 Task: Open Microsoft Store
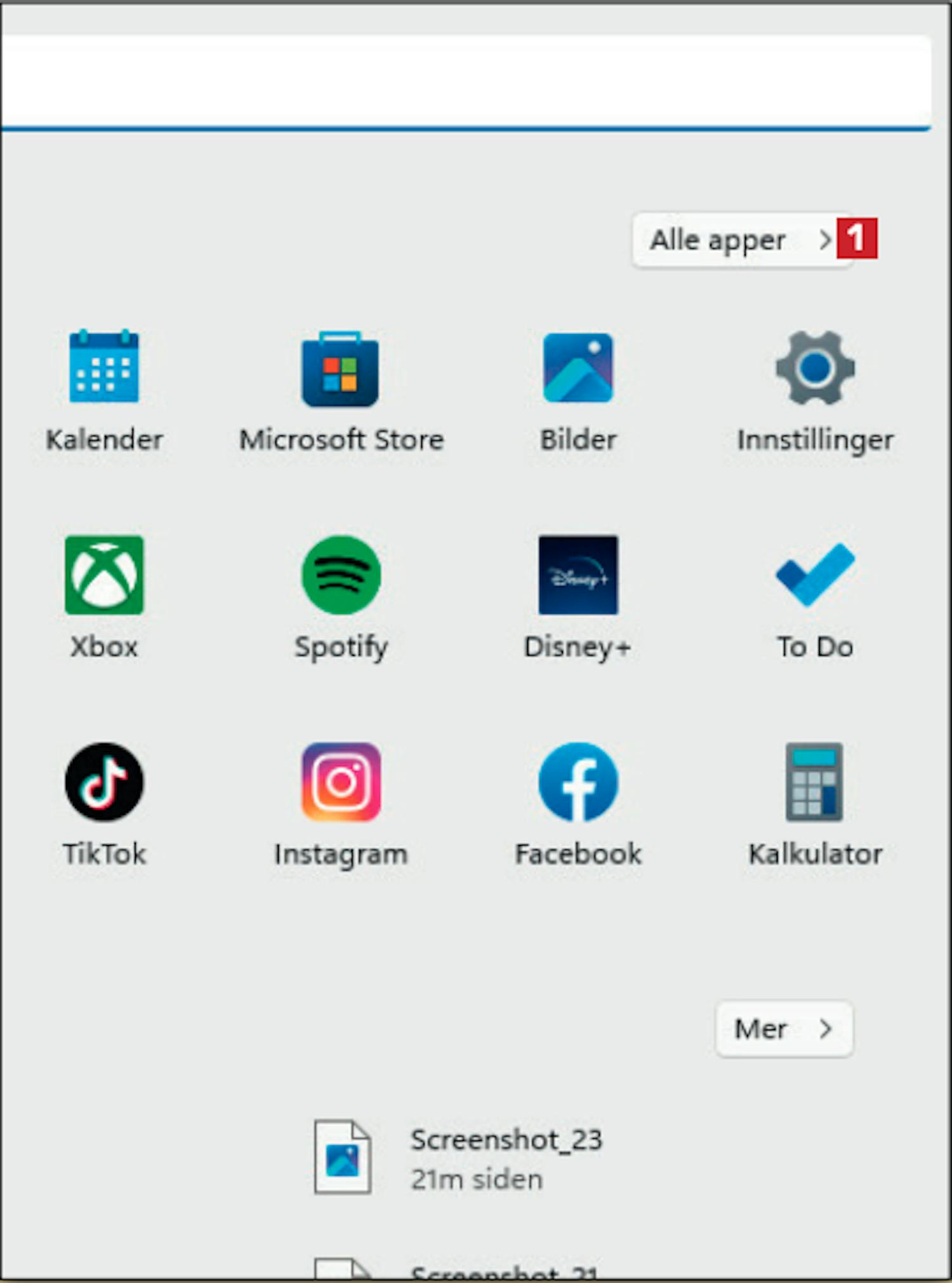point(341,369)
